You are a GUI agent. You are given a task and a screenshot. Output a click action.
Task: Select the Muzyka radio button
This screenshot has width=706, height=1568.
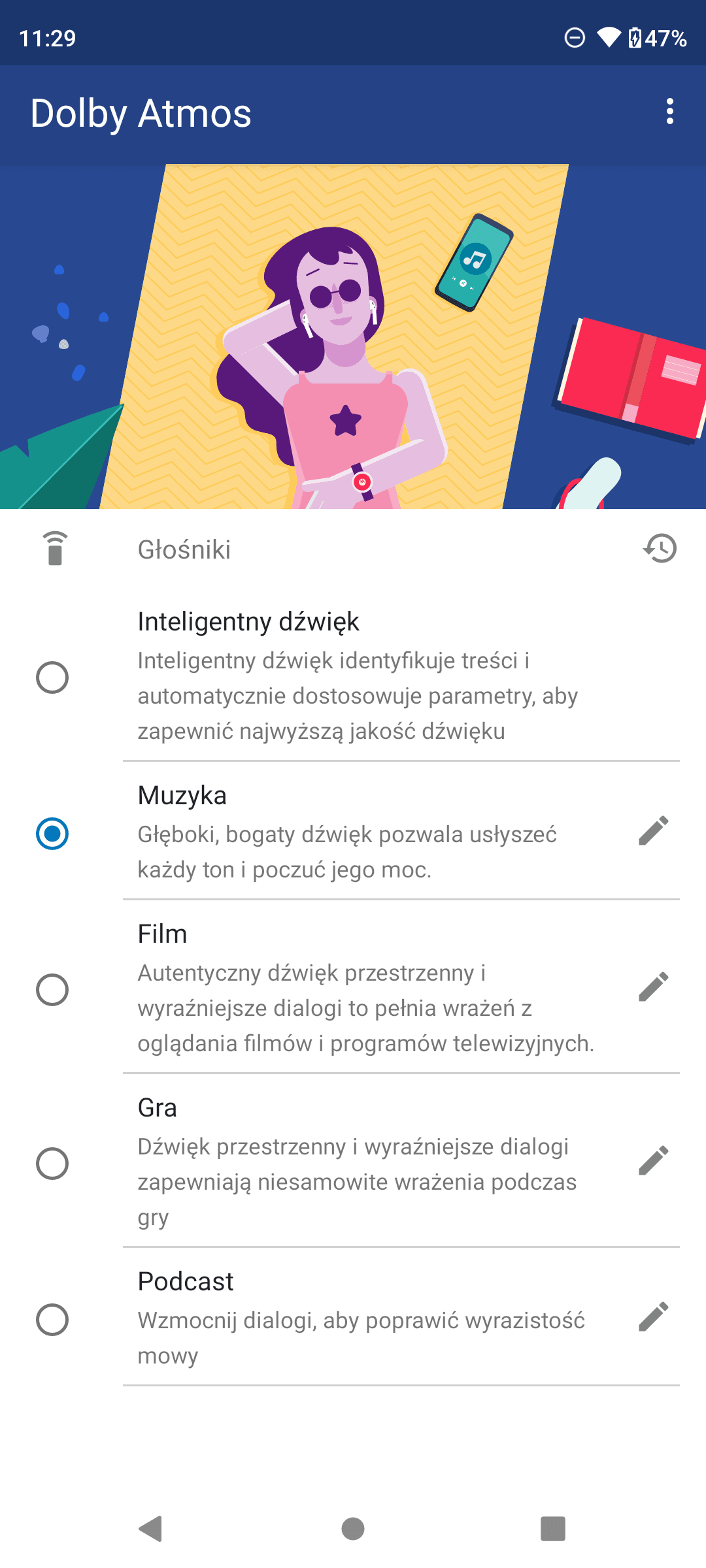[52, 834]
